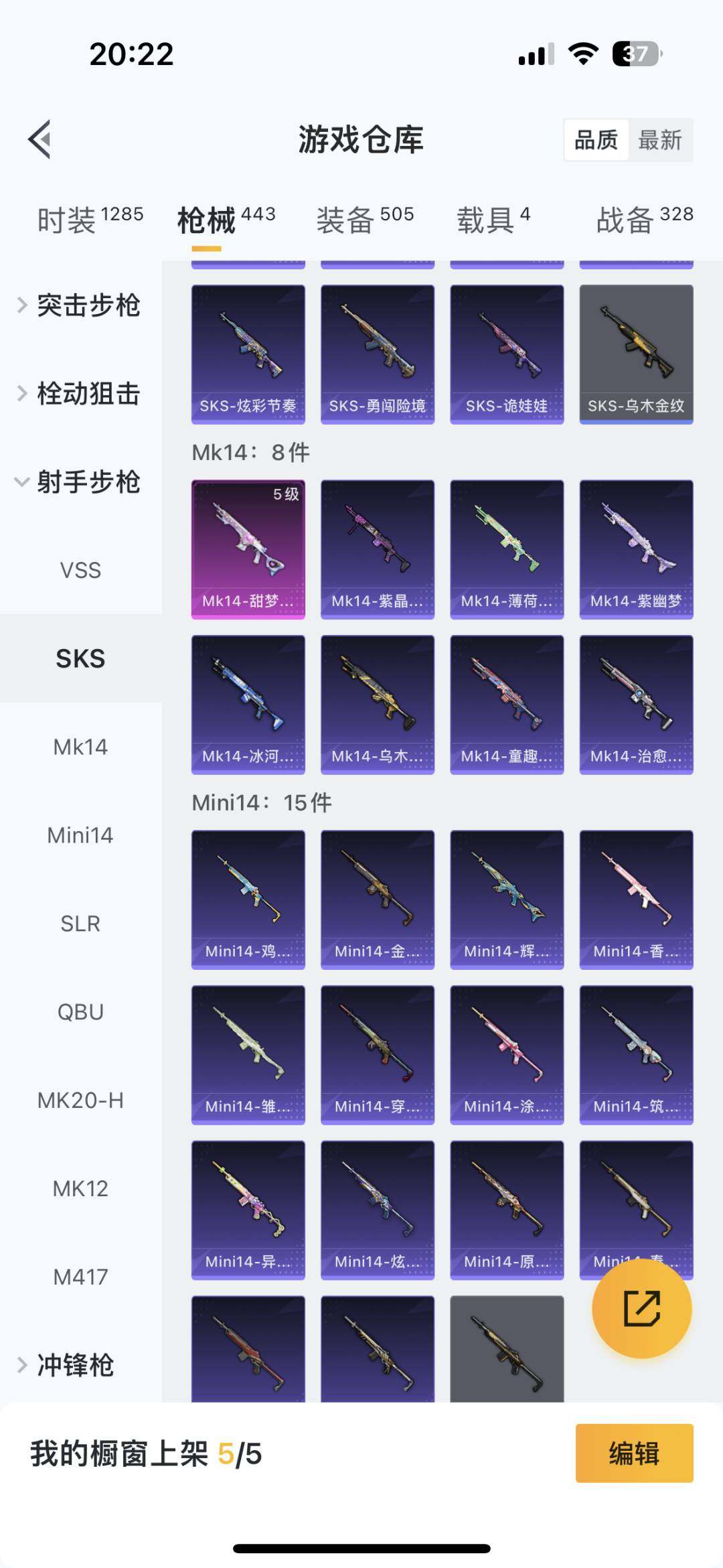The width and height of the screenshot is (723, 1568).
Task: Tap the yellow share floating button
Action: click(641, 1308)
